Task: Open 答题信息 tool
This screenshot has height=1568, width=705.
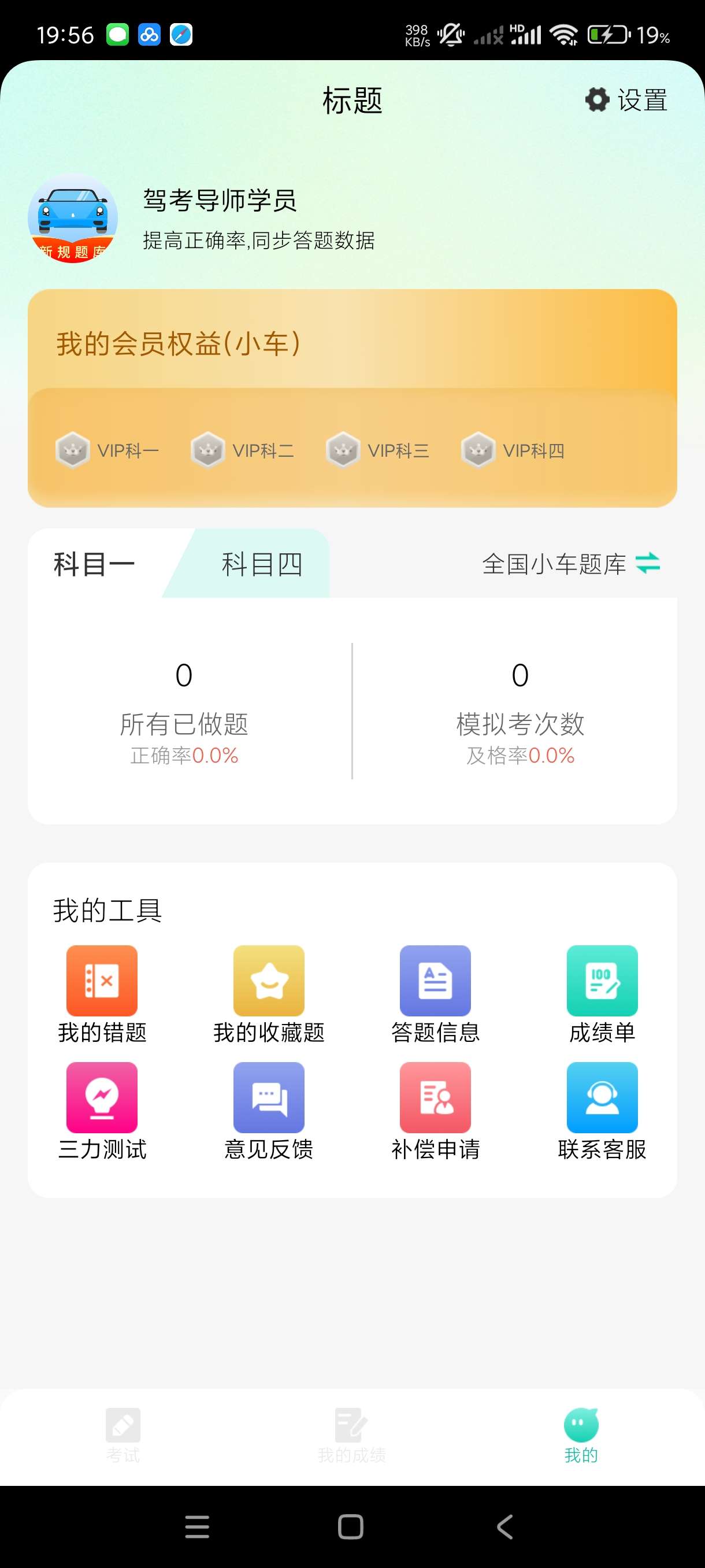Action: point(436,993)
